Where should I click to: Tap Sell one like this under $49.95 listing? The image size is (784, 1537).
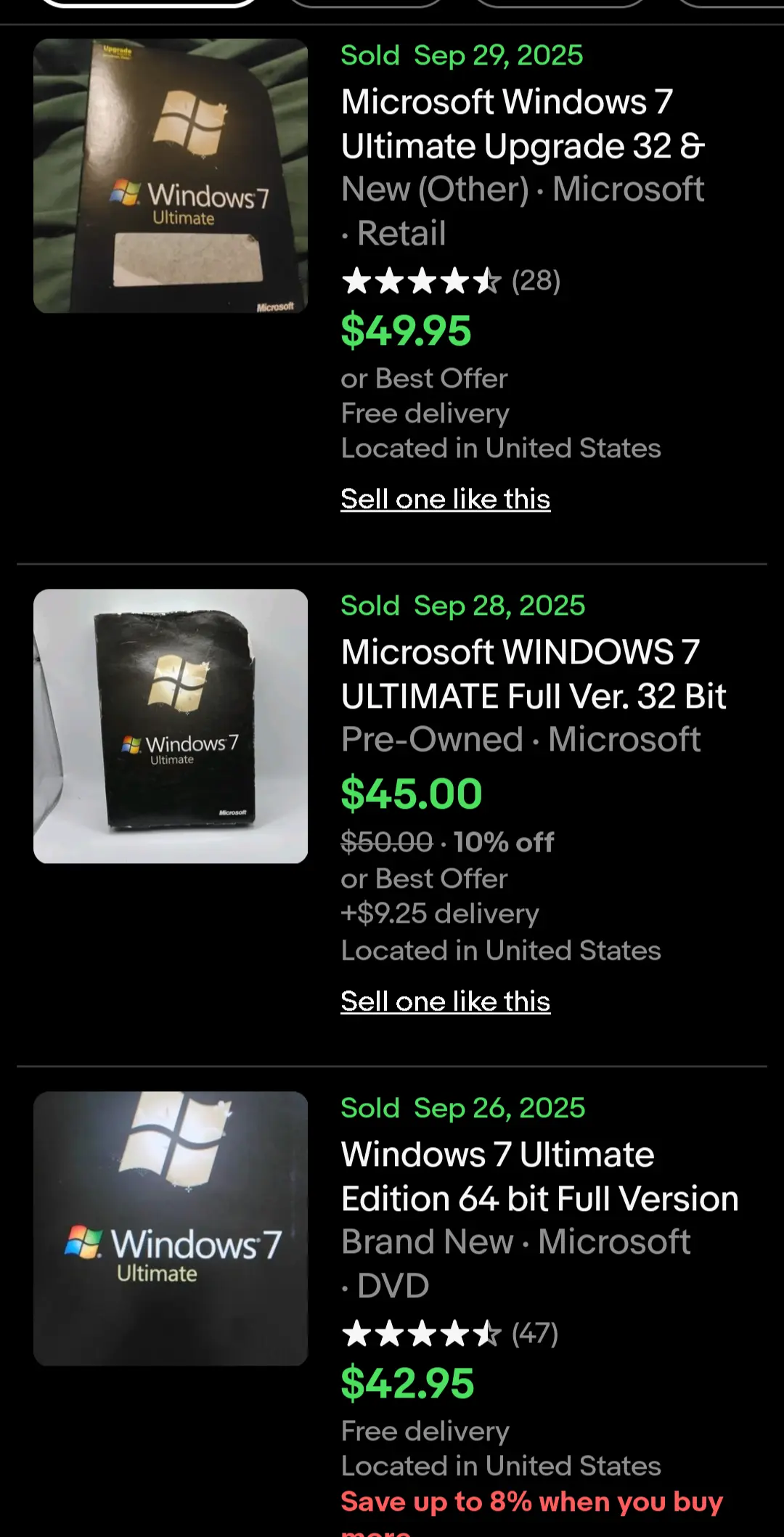click(446, 500)
